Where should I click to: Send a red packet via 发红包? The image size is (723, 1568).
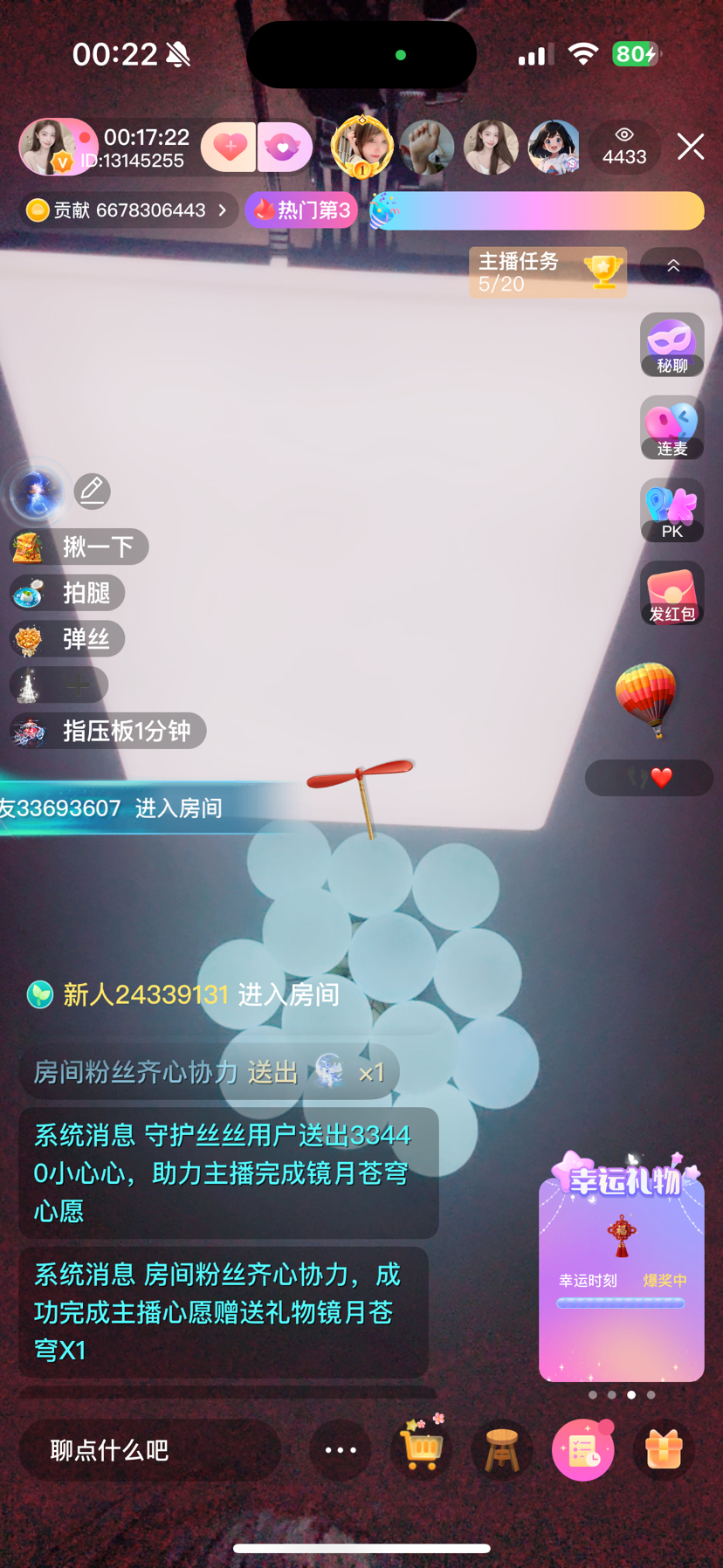click(x=671, y=594)
